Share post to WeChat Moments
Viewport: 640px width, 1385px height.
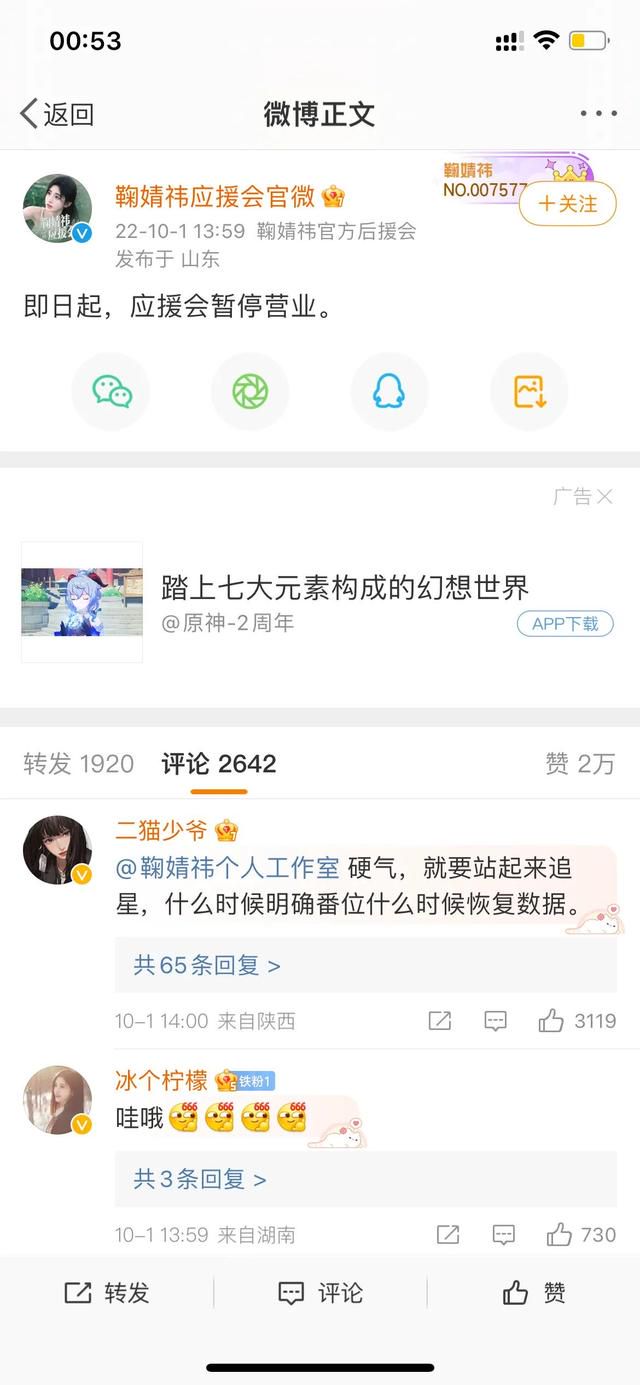(x=250, y=392)
